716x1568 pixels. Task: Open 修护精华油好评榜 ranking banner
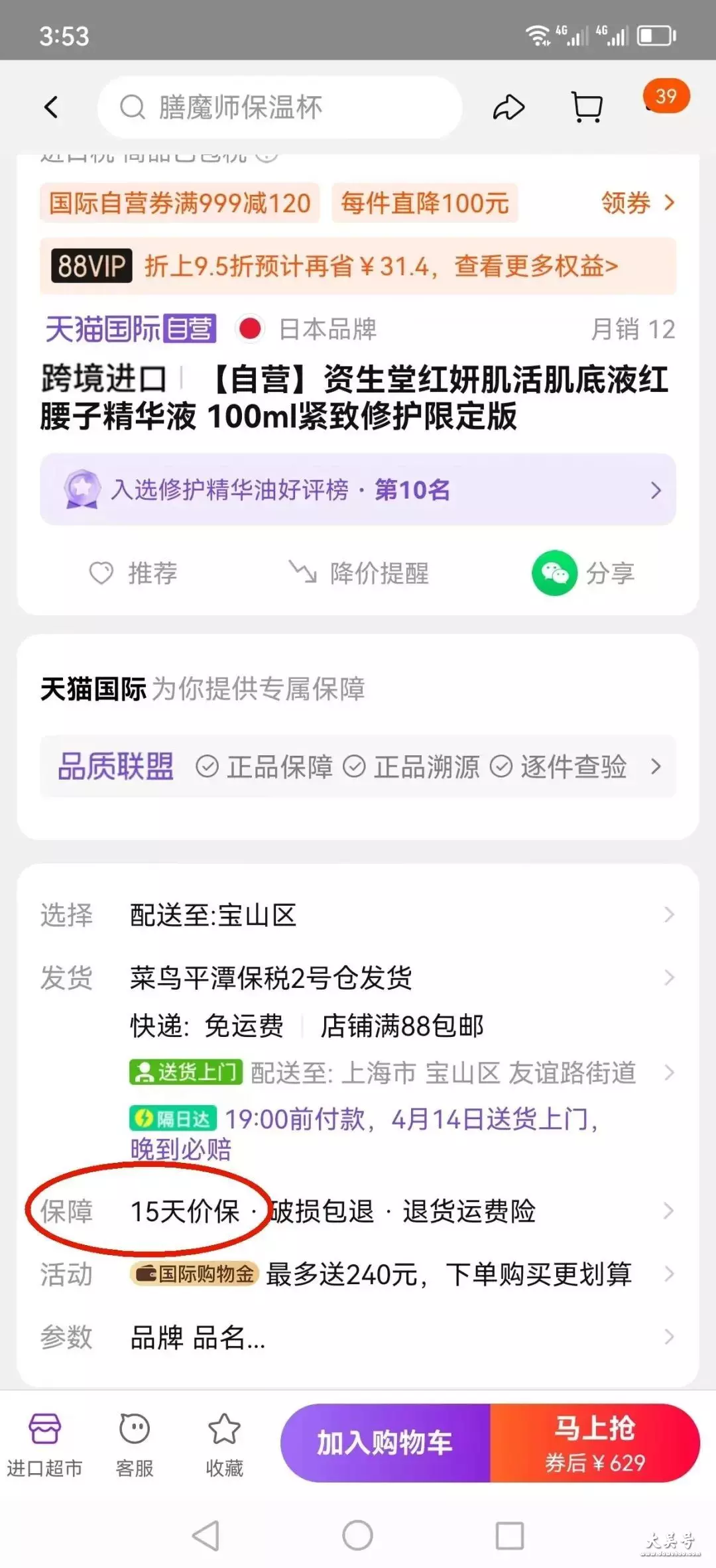tap(358, 490)
